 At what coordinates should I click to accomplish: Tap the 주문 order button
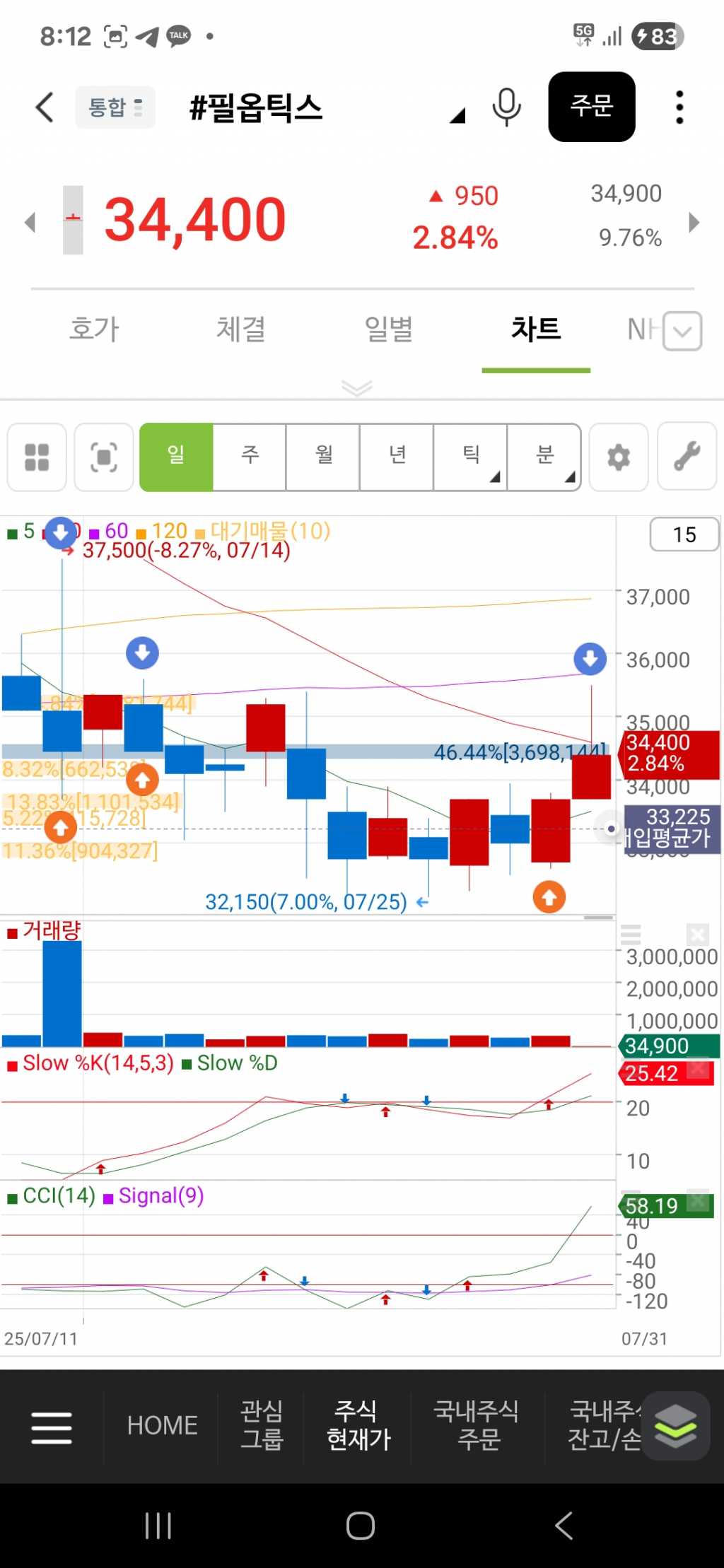click(591, 107)
